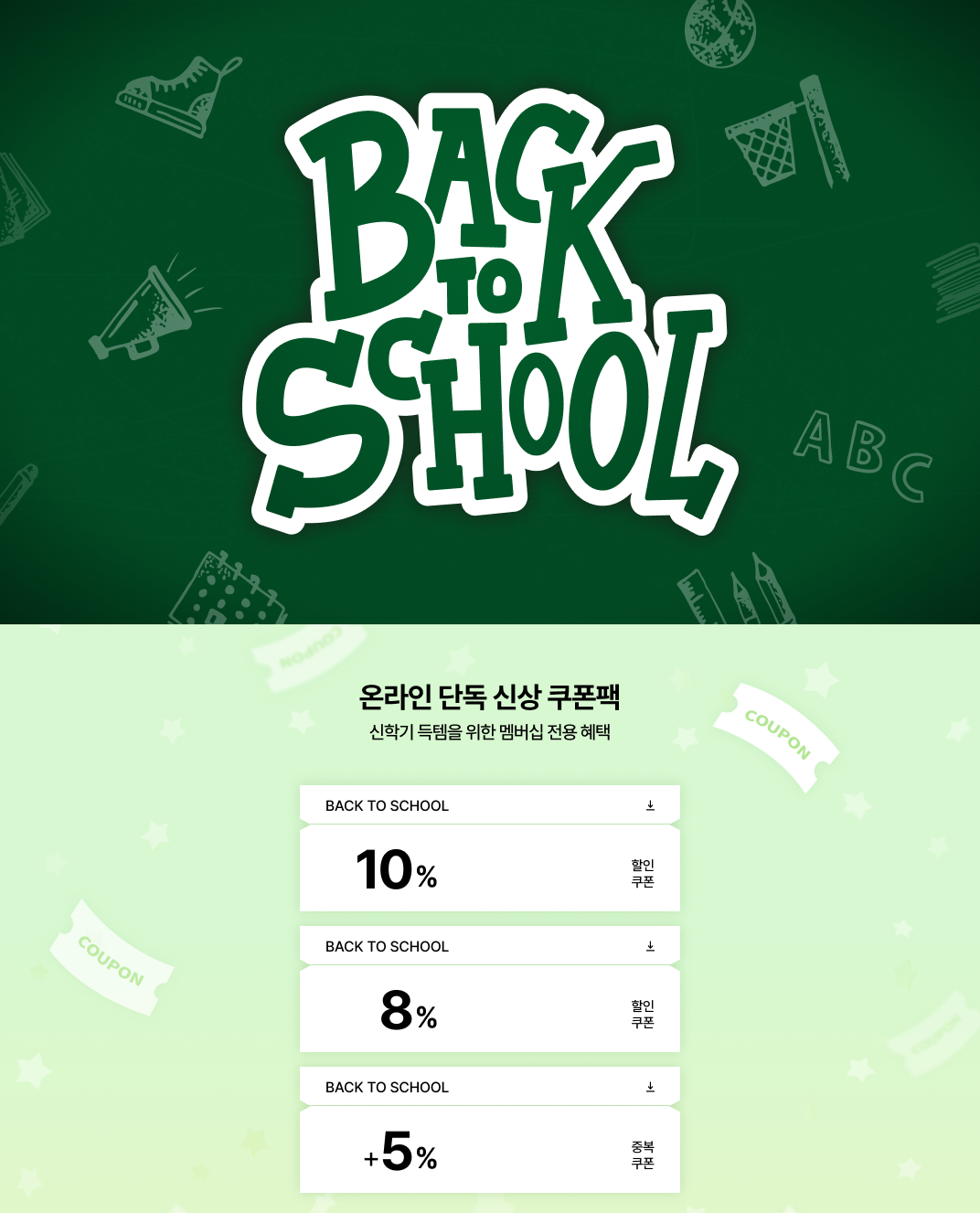Download the 10% discount coupon

point(650,805)
